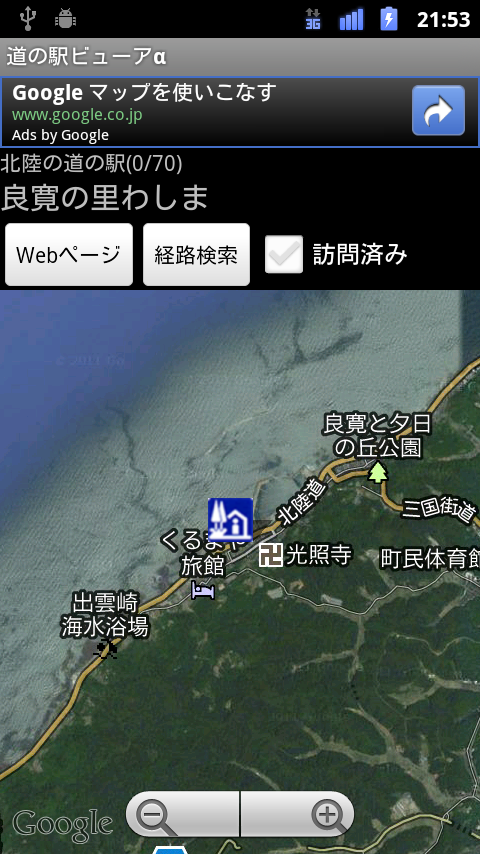Zoom out the map
The width and height of the screenshot is (480, 854).
point(183,814)
